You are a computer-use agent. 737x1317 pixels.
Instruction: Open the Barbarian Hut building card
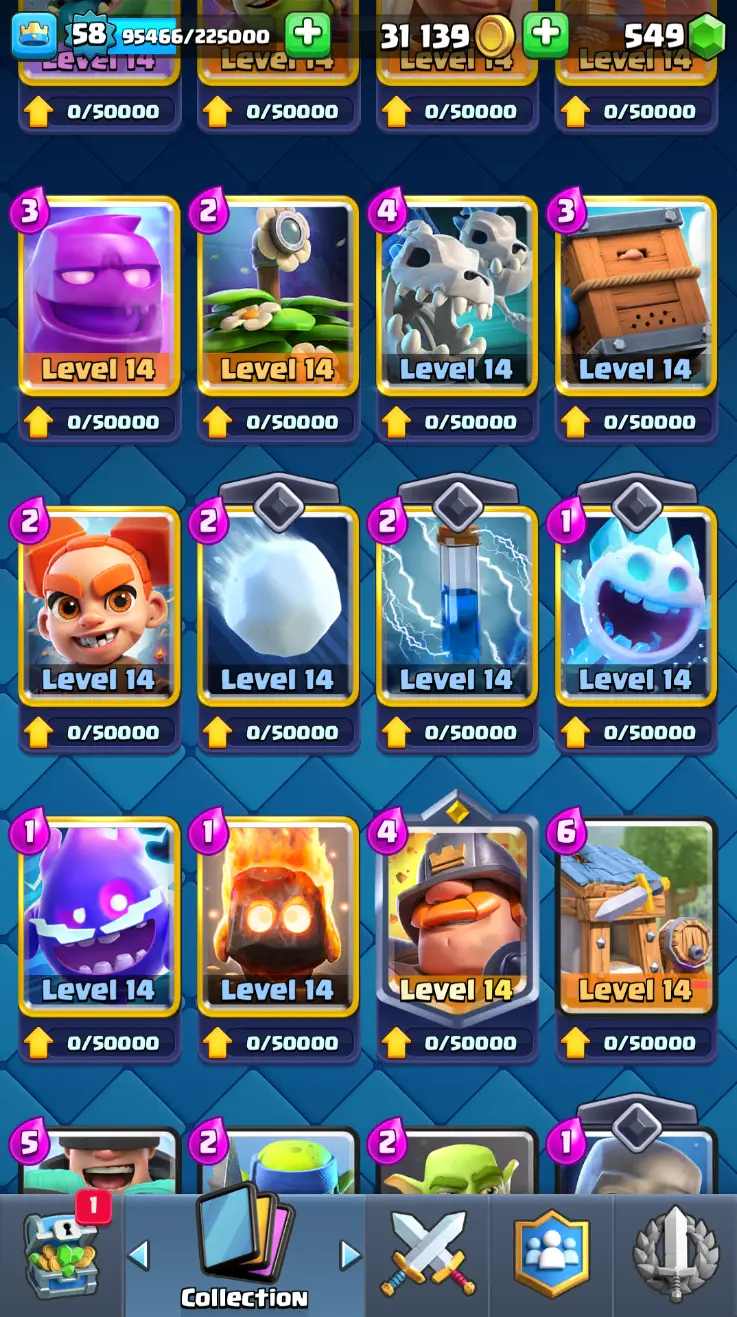pos(636,917)
